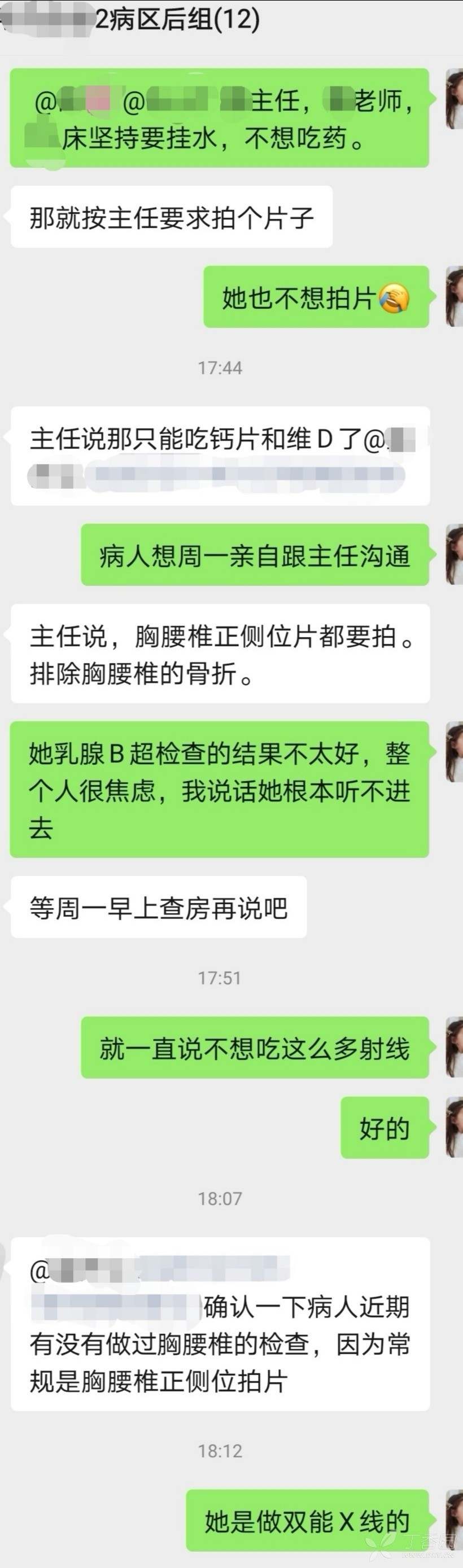
Task: Tap avatar next to "病人想周一亲自跟主任沟通"
Action: pyautogui.click(x=455, y=554)
